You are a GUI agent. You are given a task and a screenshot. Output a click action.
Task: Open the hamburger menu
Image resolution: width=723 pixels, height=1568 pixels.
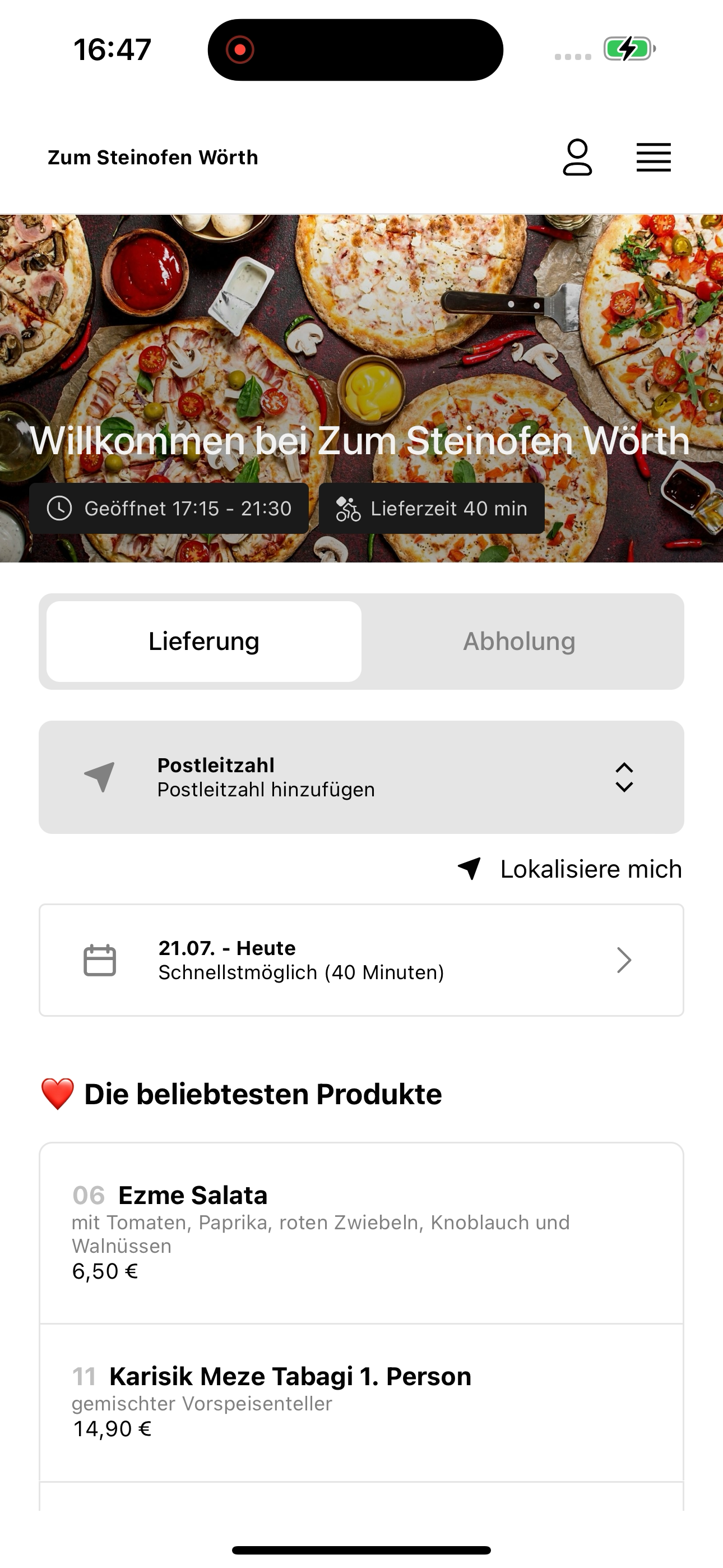[654, 158]
